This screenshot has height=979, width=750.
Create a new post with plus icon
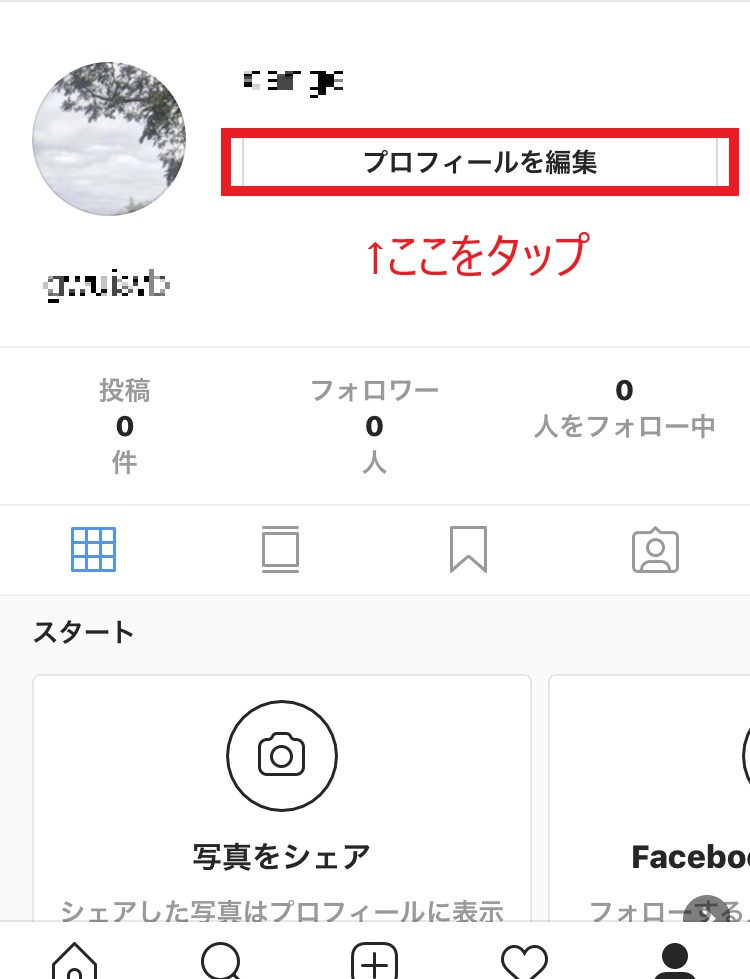click(x=374, y=960)
